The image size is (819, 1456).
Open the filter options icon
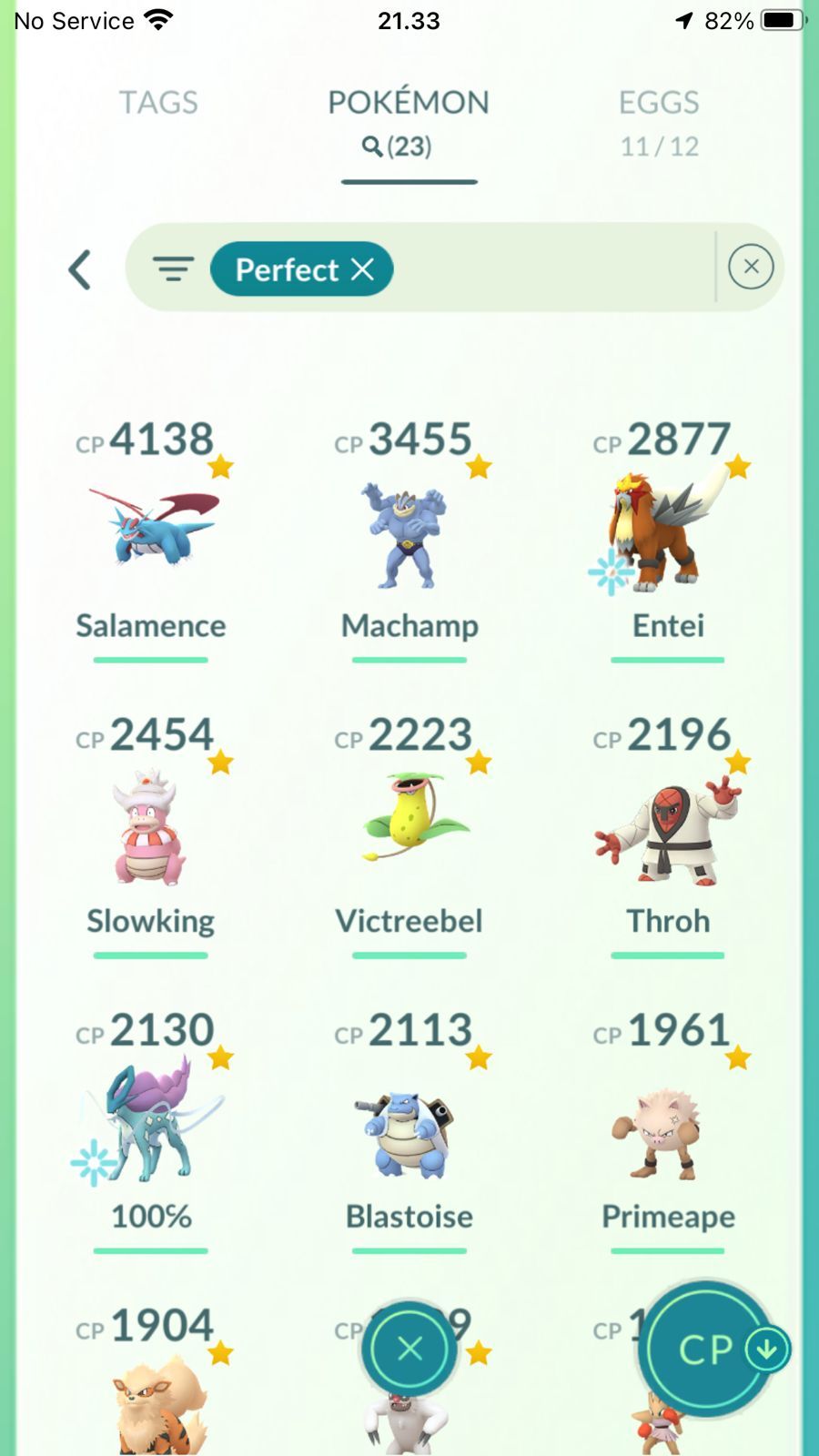pos(173,268)
